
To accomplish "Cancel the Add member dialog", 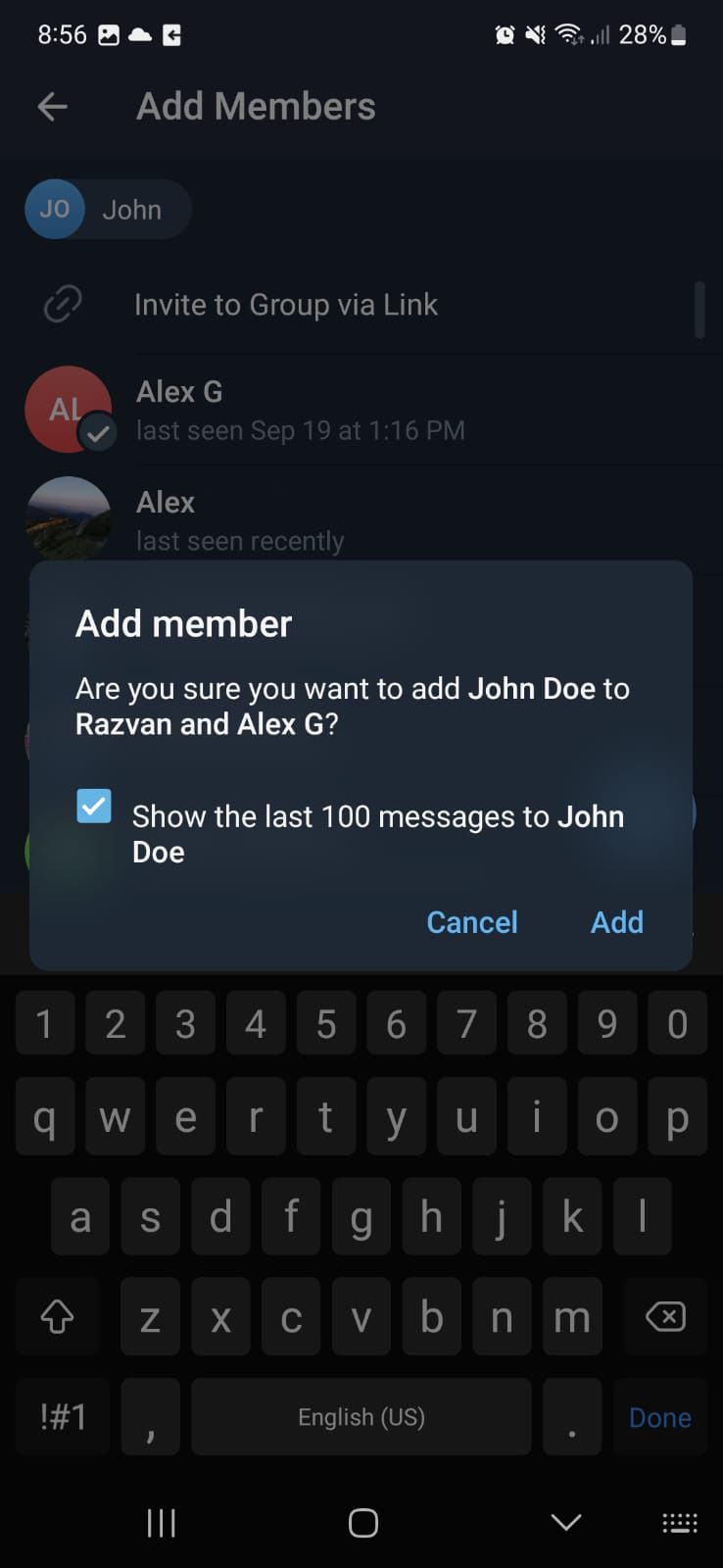I will [471, 922].
